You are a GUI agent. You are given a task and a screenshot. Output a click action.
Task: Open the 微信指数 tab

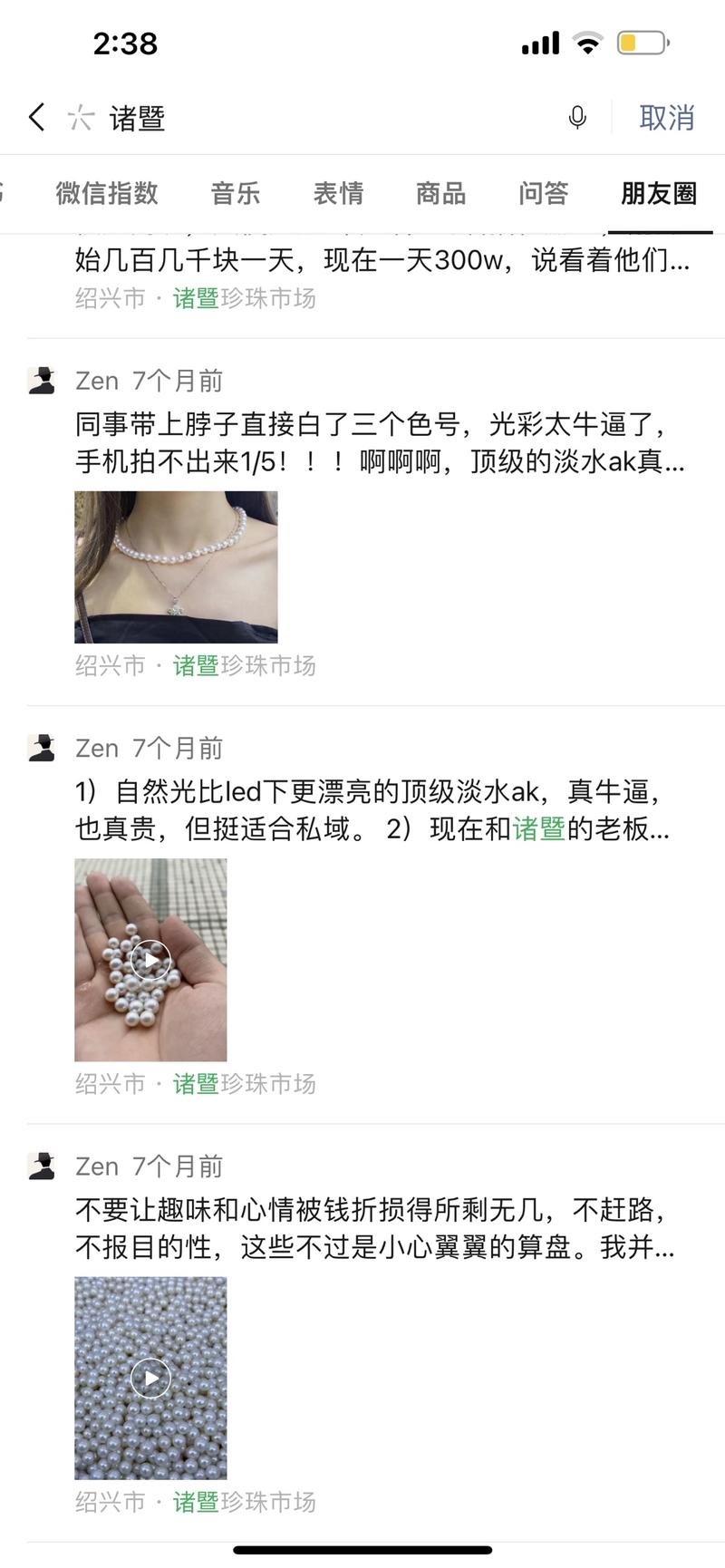point(106,193)
